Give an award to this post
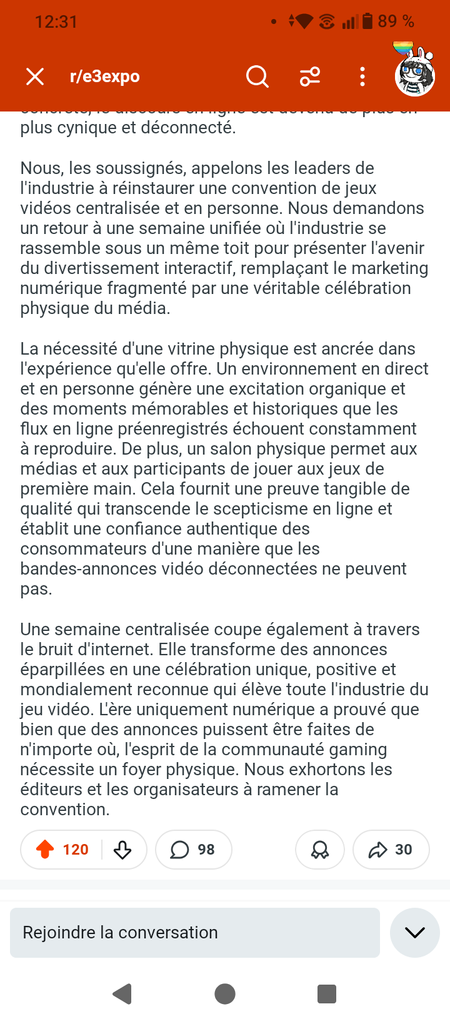Viewport: 450px width, 1024px height. pyautogui.click(x=320, y=850)
